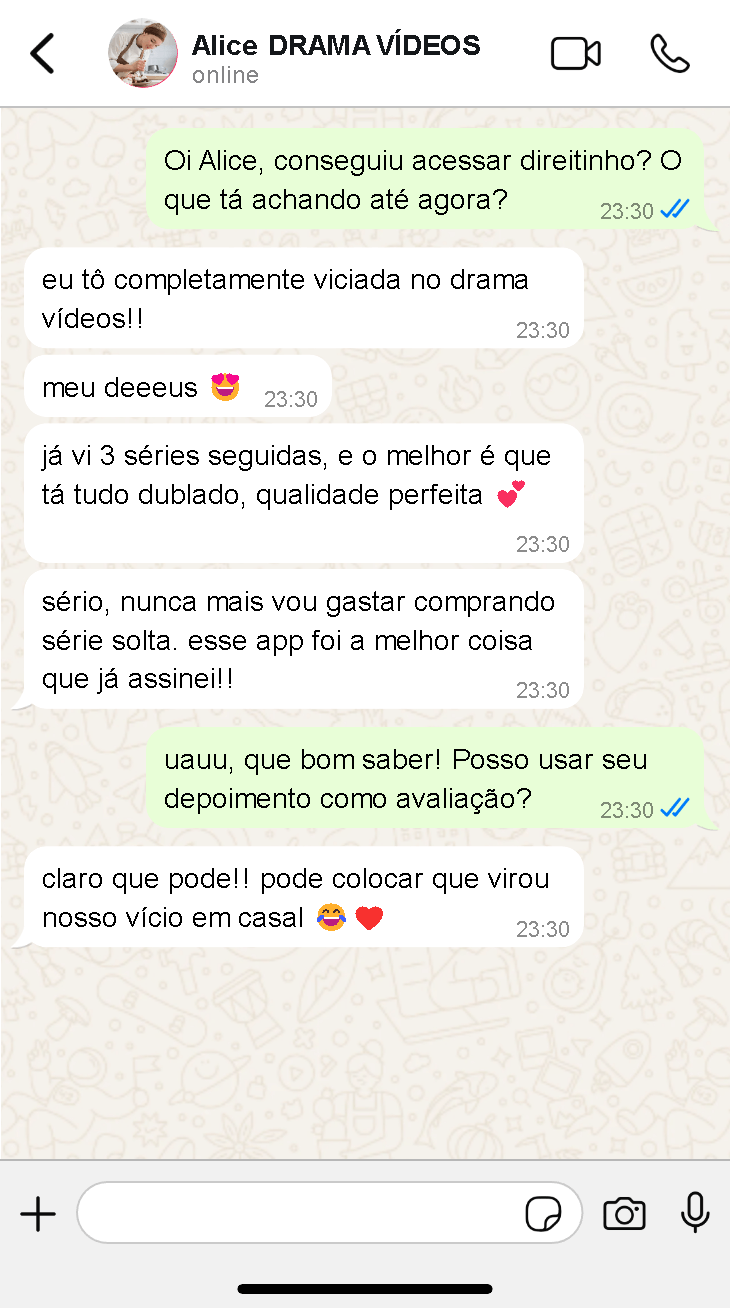The width and height of the screenshot is (730, 1308).
Task: Go back to the chat list
Action: coord(42,54)
